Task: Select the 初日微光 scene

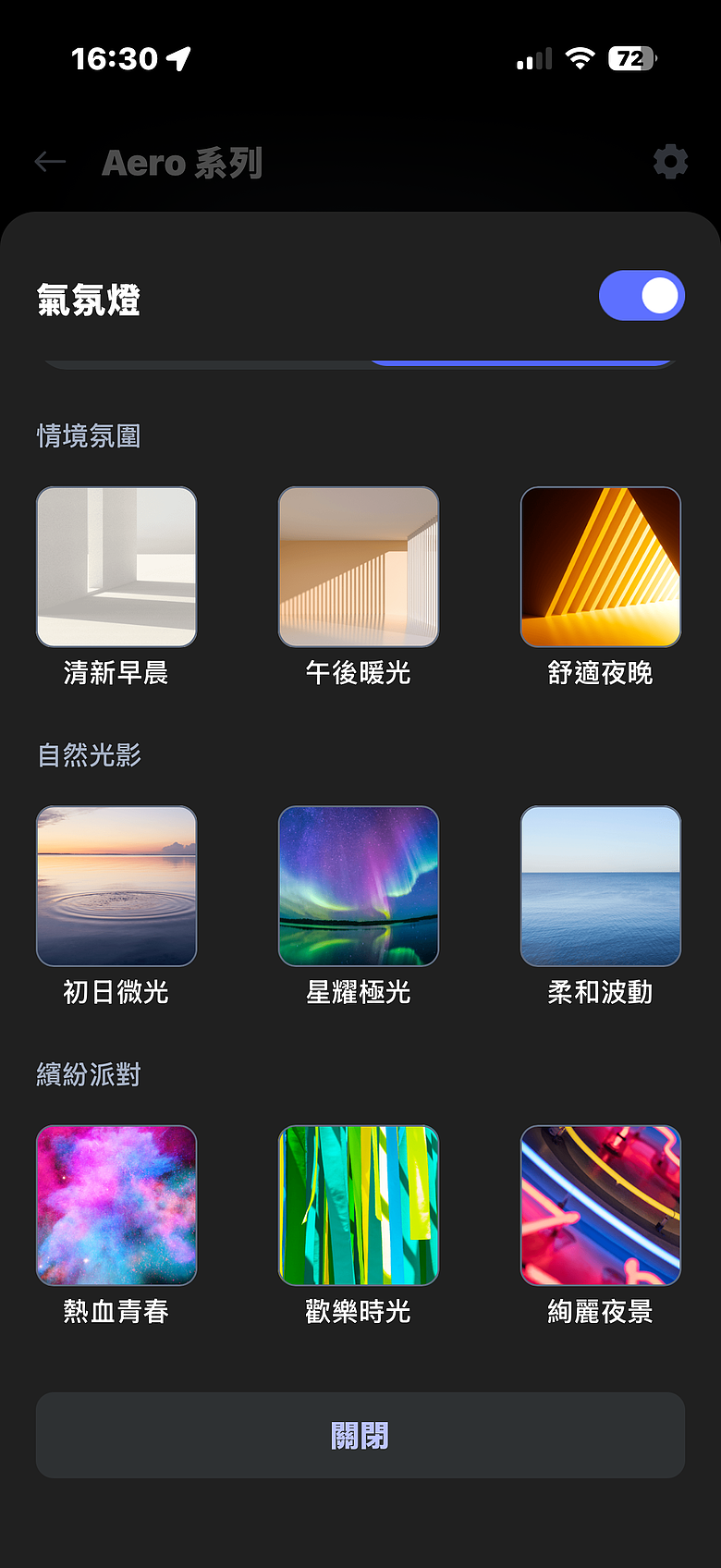Action: [116, 886]
